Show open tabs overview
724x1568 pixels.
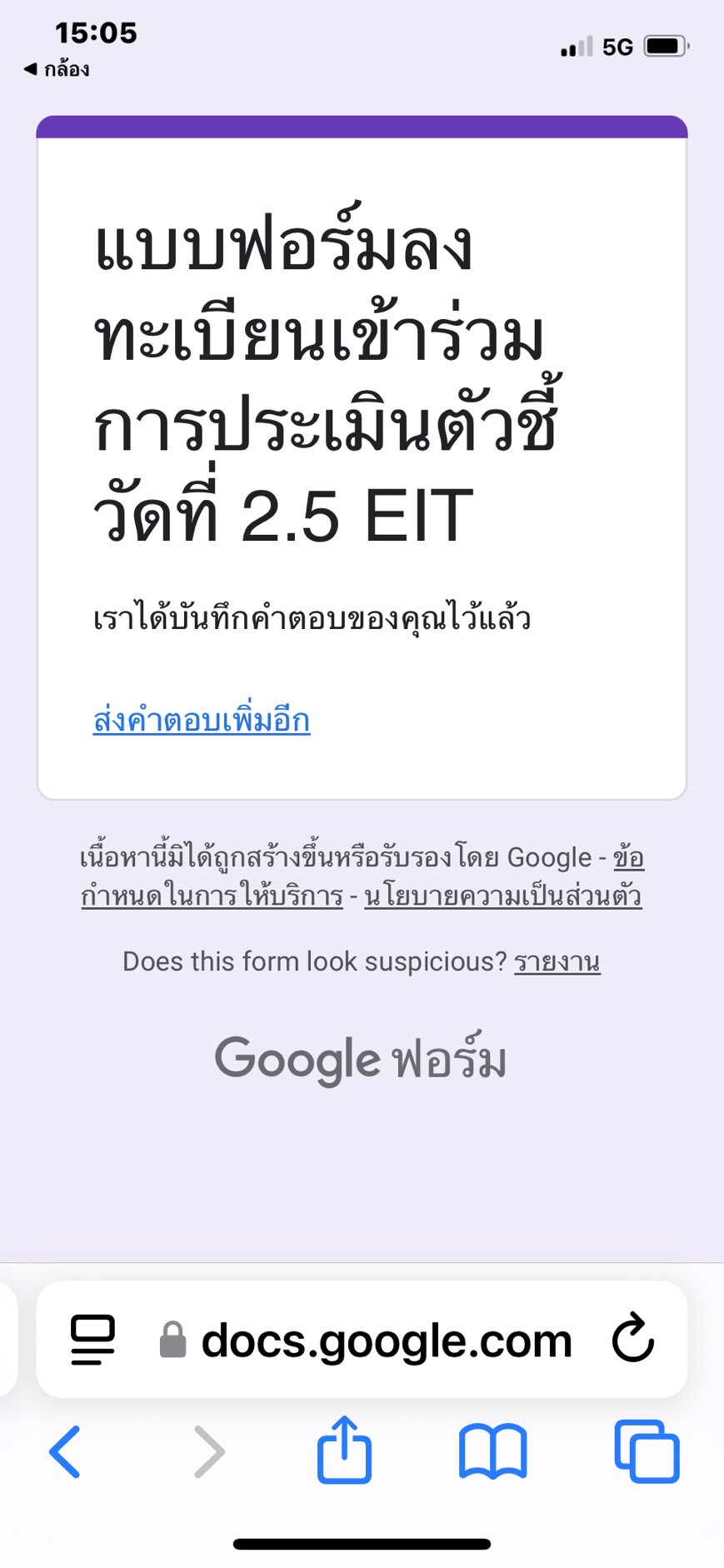(x=647, y=1451)
